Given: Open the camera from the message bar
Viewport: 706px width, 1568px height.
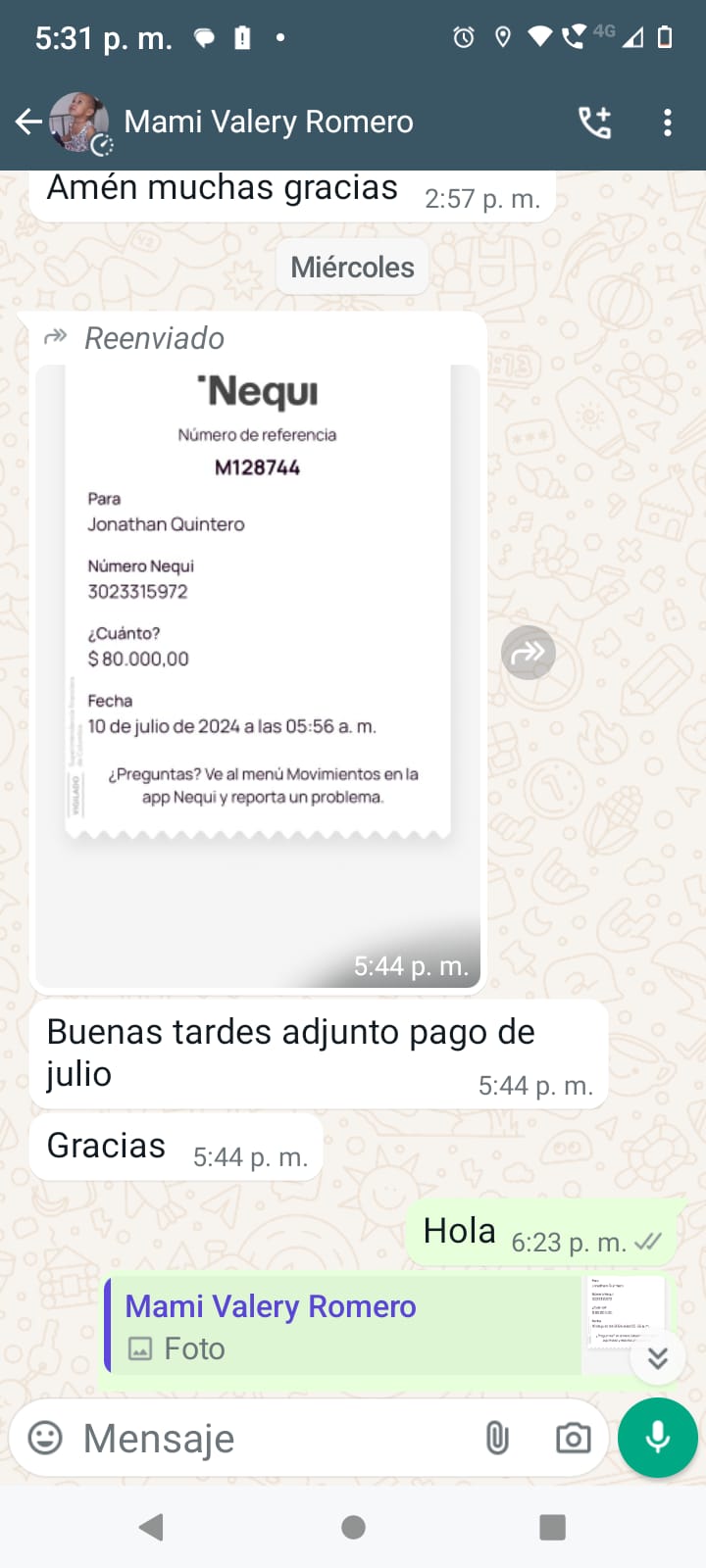Looking at the screenshot, I should tap(573, 1438).
